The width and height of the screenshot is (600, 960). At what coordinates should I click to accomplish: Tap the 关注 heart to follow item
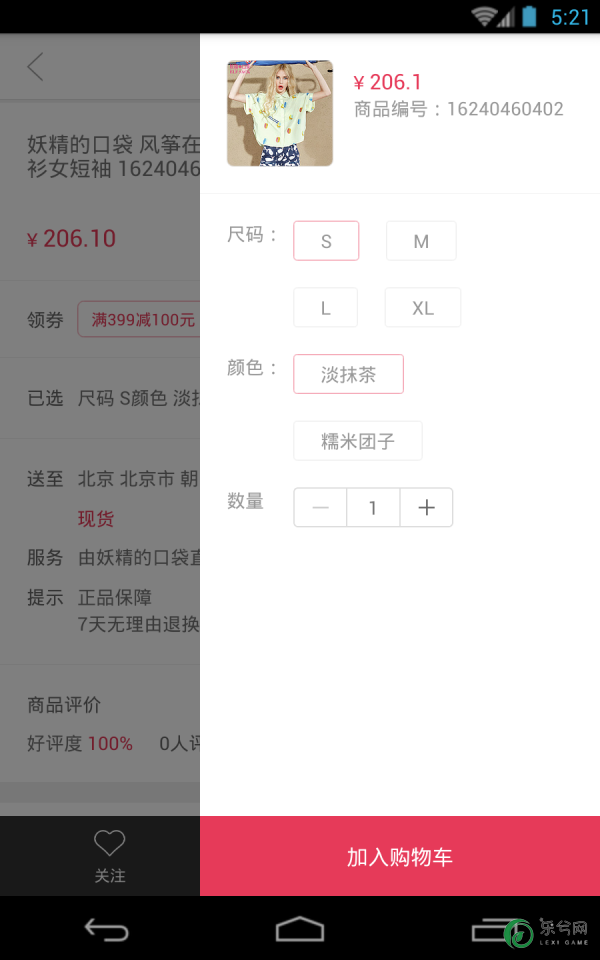110,856
